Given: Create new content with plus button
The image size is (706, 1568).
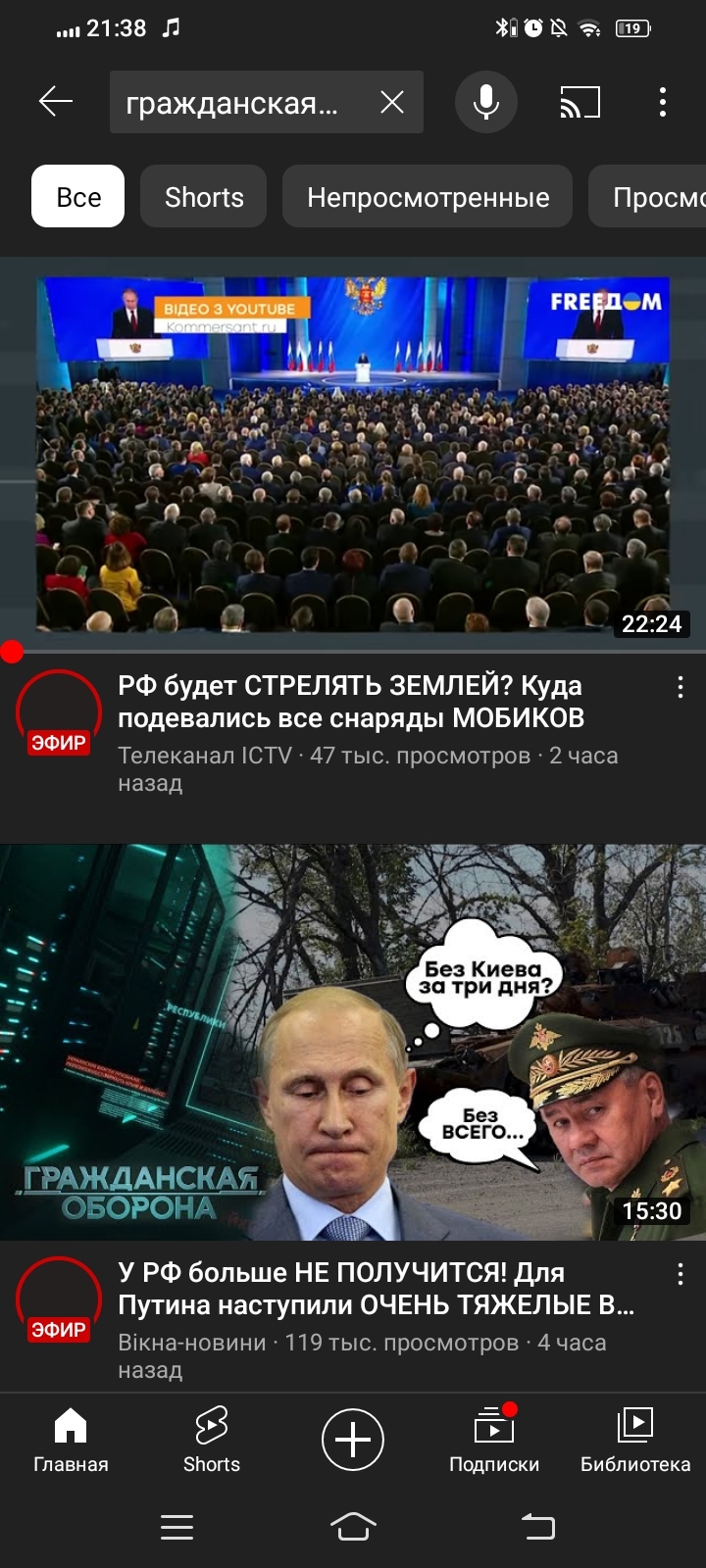Looking at the screenshot, I should (x=353, y=1440).
